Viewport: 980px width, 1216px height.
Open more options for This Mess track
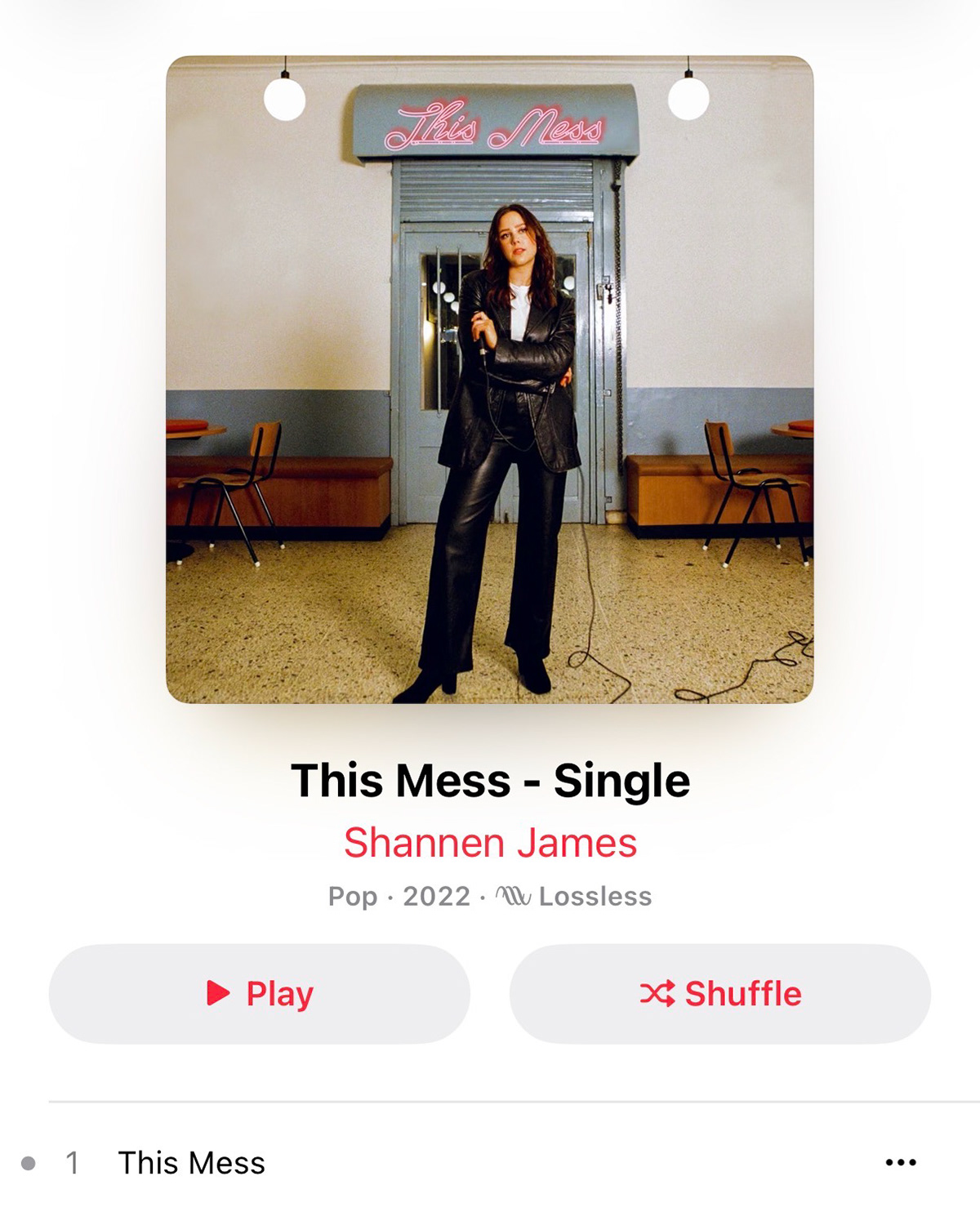tap(901, 1163)
